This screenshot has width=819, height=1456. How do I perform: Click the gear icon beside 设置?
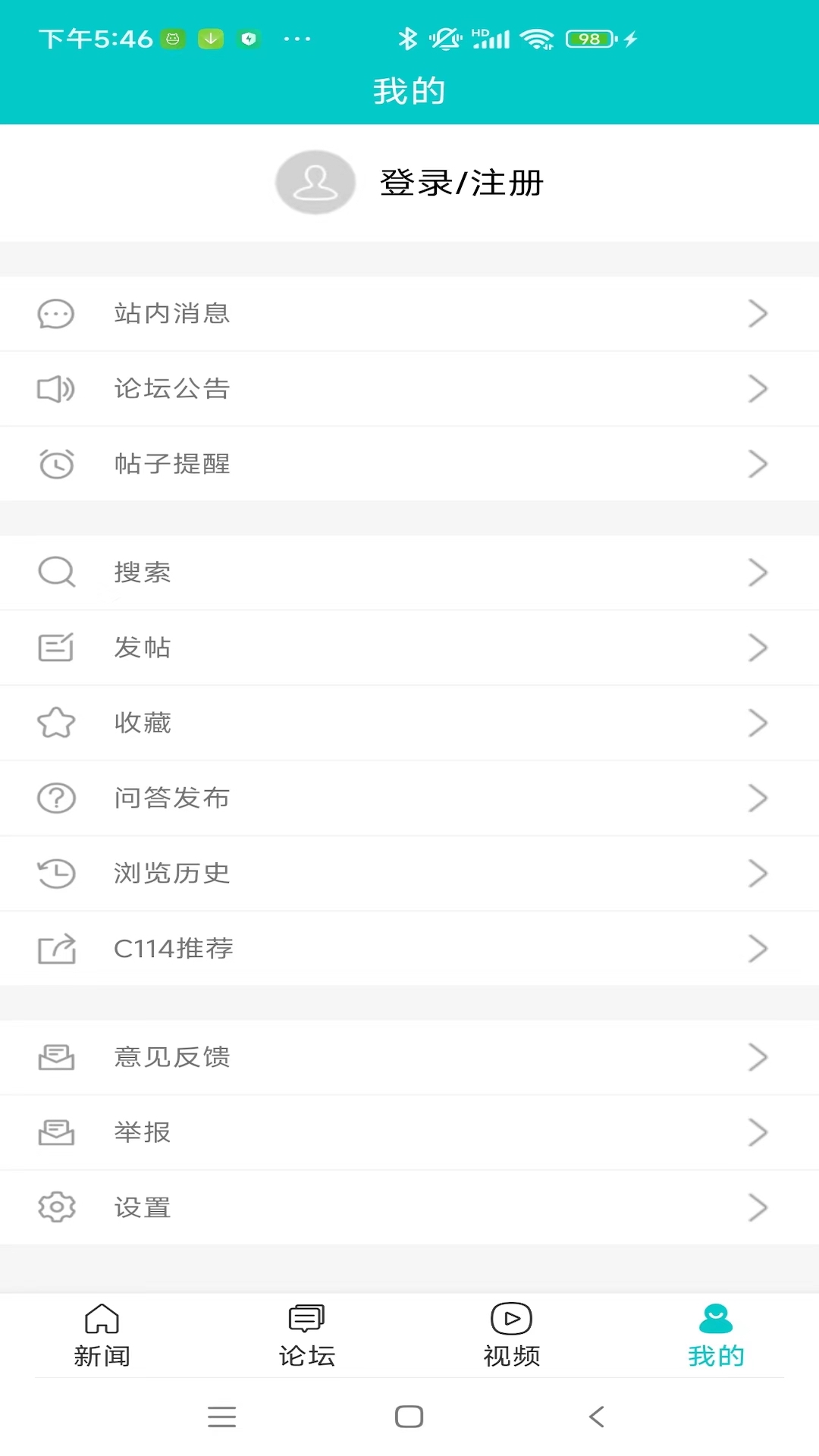click(55, 1207)
